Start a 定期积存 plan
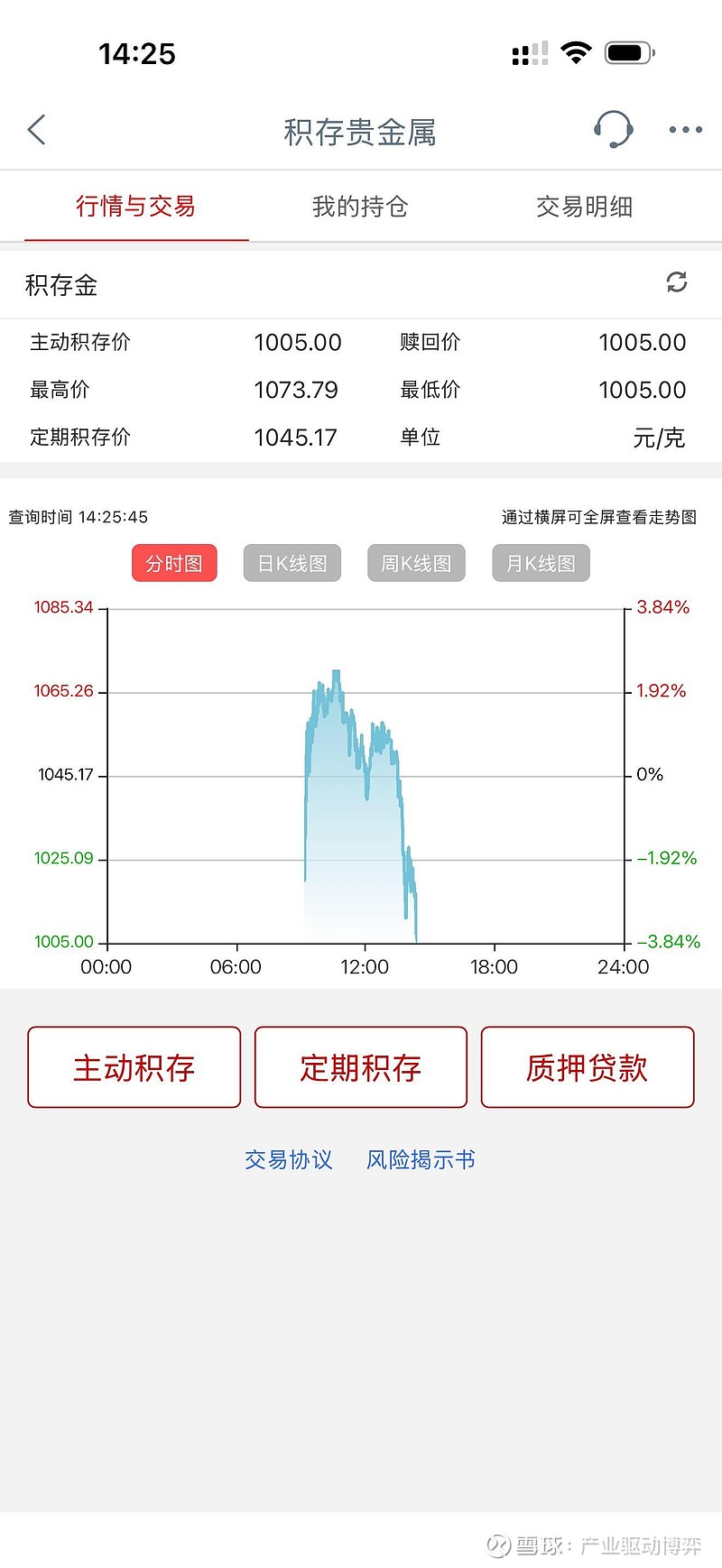722x1568 pixels. click(x=361, y=1067)
